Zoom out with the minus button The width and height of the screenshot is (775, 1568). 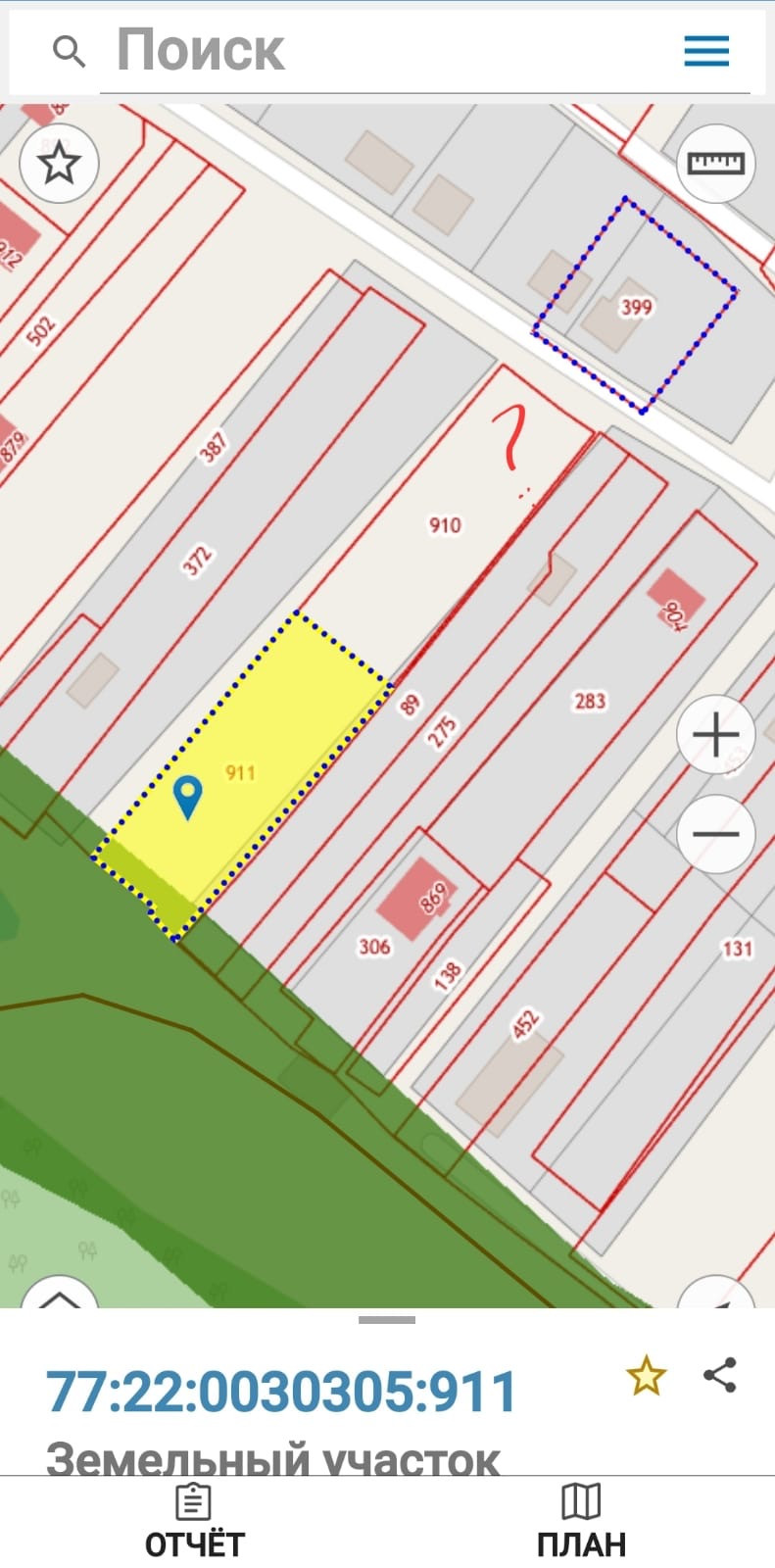[716, 835]
